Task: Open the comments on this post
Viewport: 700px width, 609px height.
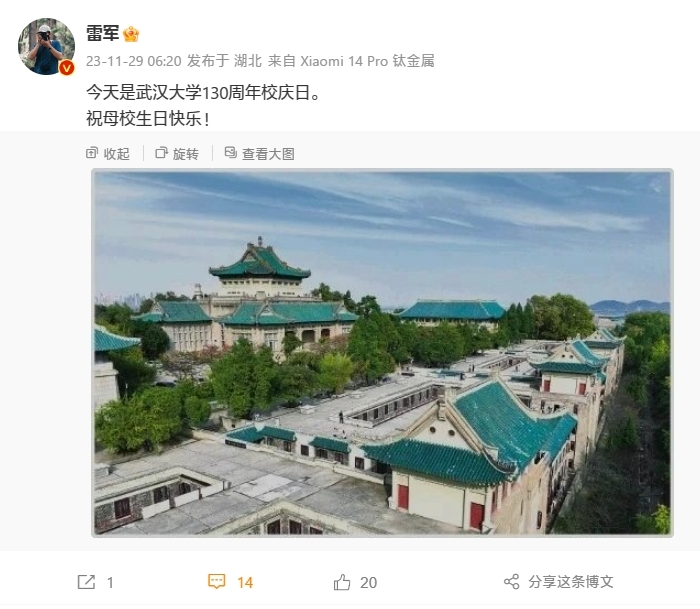Action: pos(230,582)
